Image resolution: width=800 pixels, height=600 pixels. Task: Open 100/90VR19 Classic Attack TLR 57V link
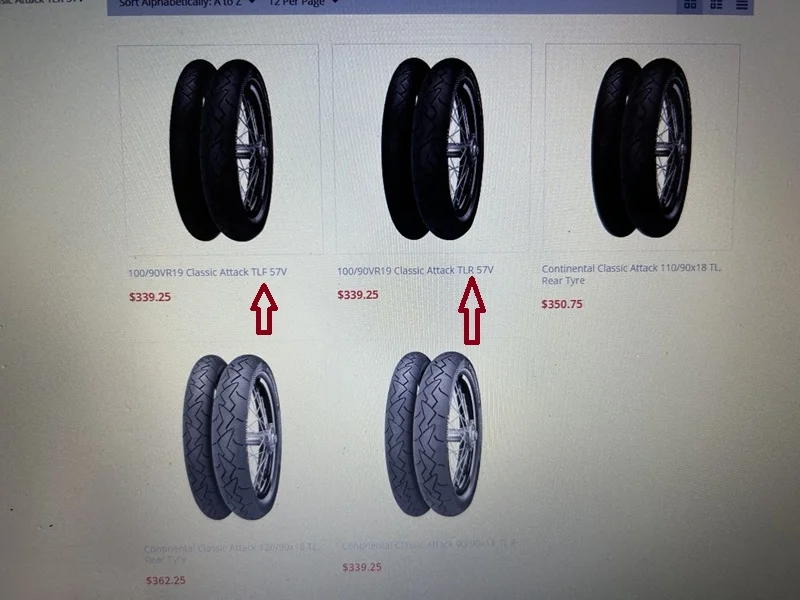coord(415,271)
